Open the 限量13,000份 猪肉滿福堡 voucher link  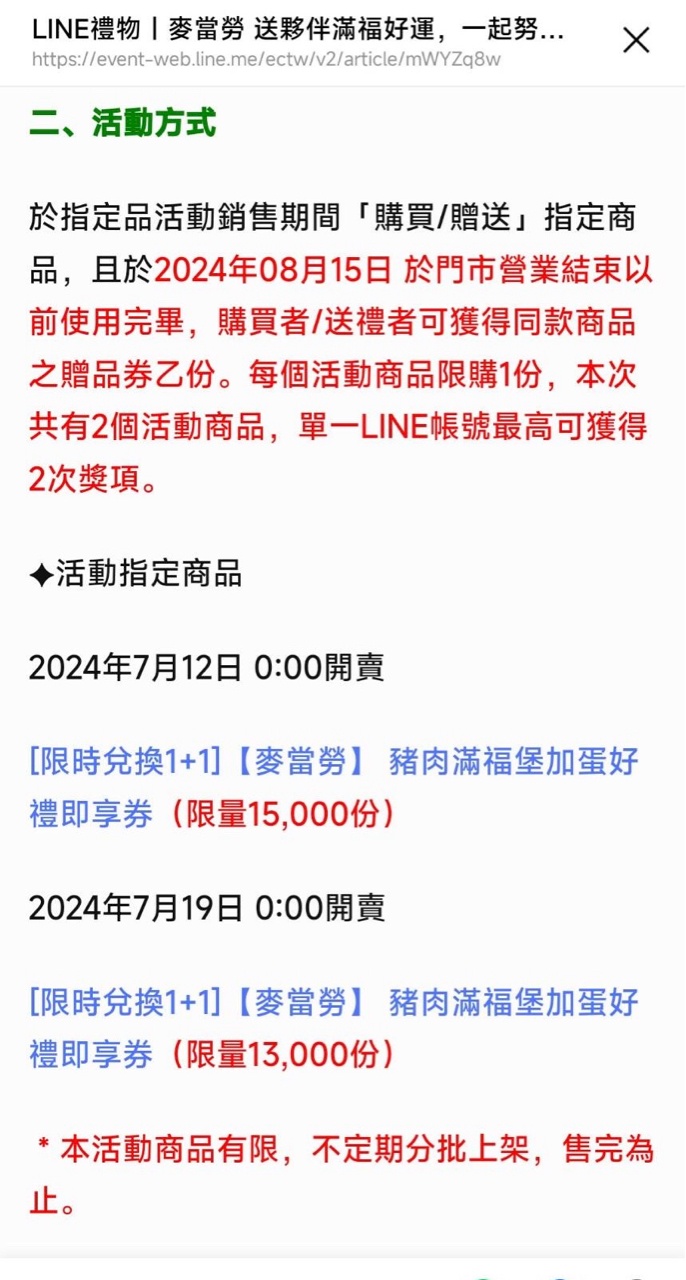point(333,1027)
